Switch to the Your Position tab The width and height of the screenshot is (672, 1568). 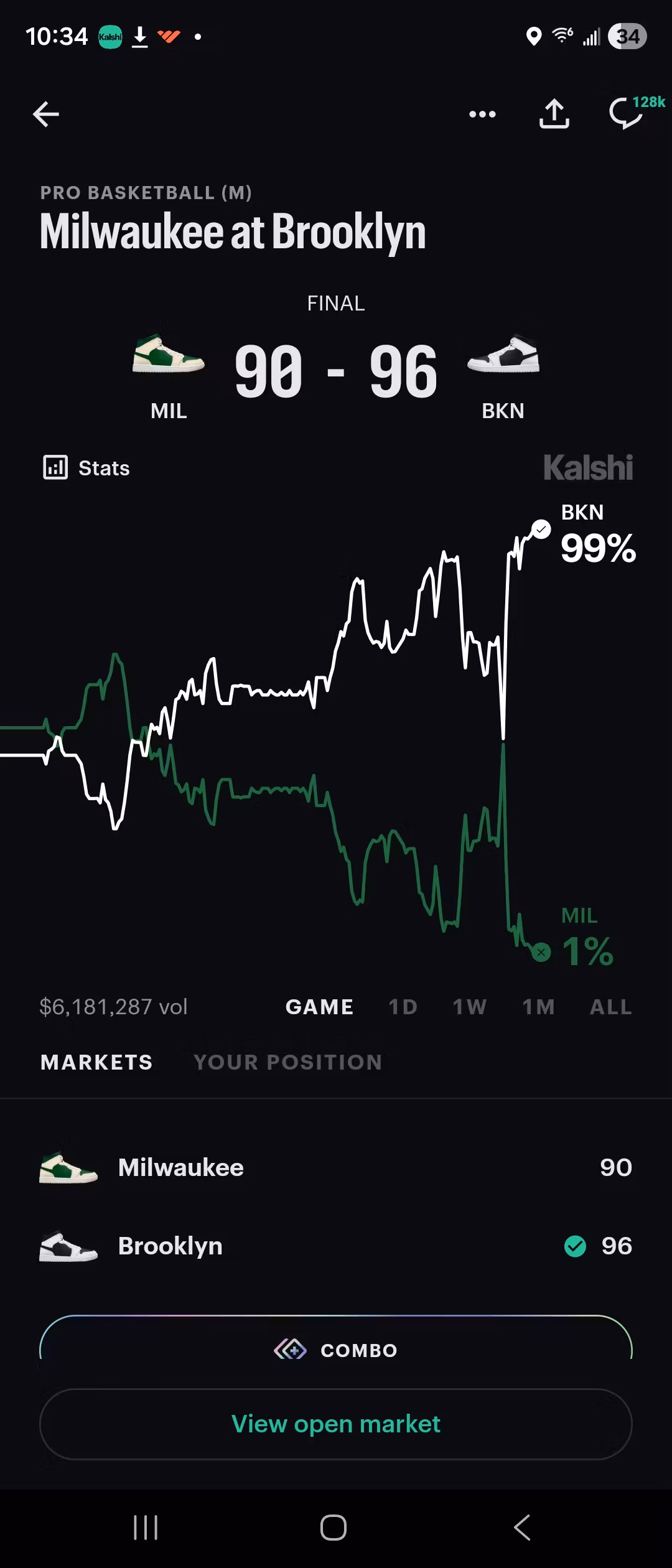[287, 1062]
